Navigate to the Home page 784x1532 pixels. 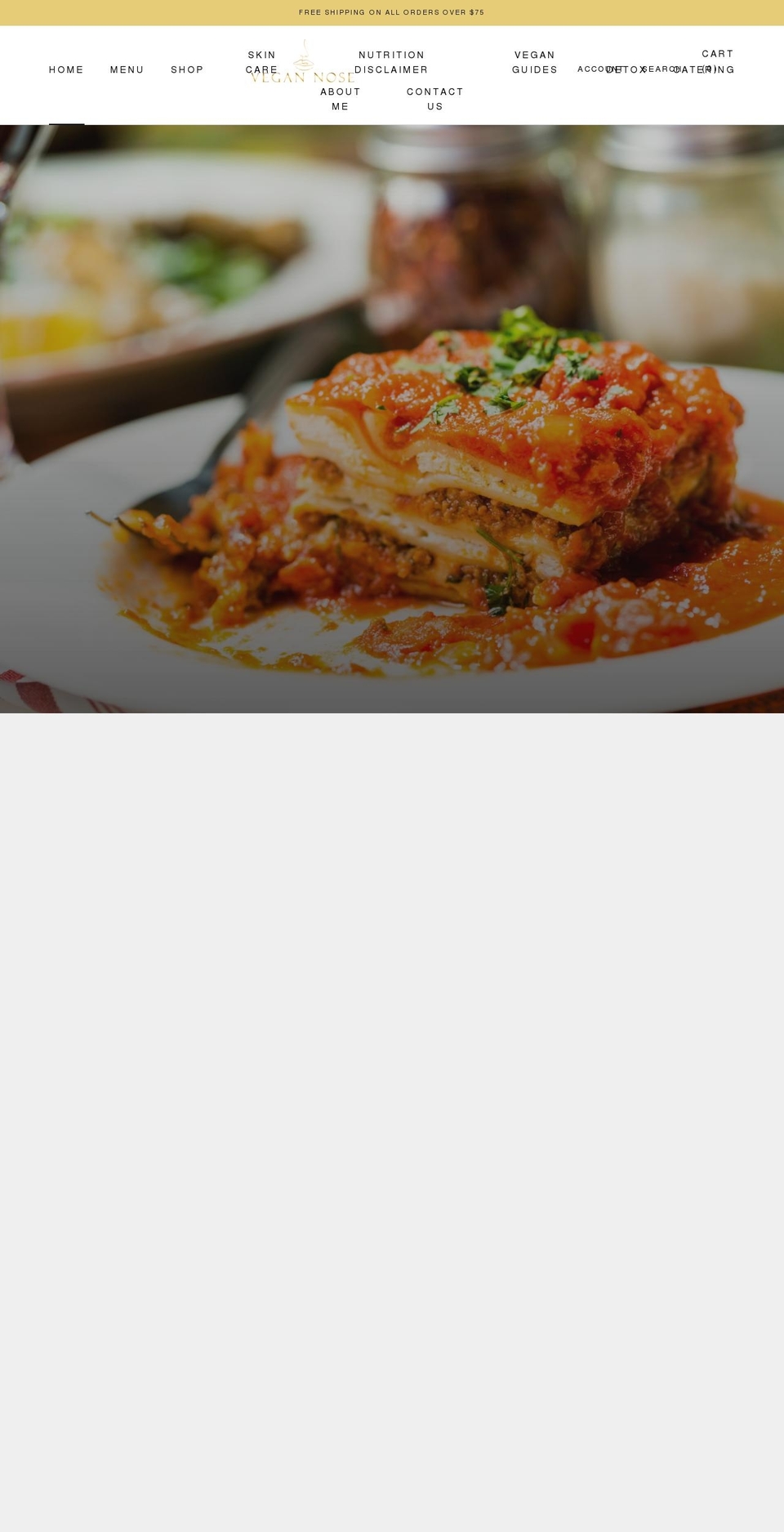[x=66, y=69]
